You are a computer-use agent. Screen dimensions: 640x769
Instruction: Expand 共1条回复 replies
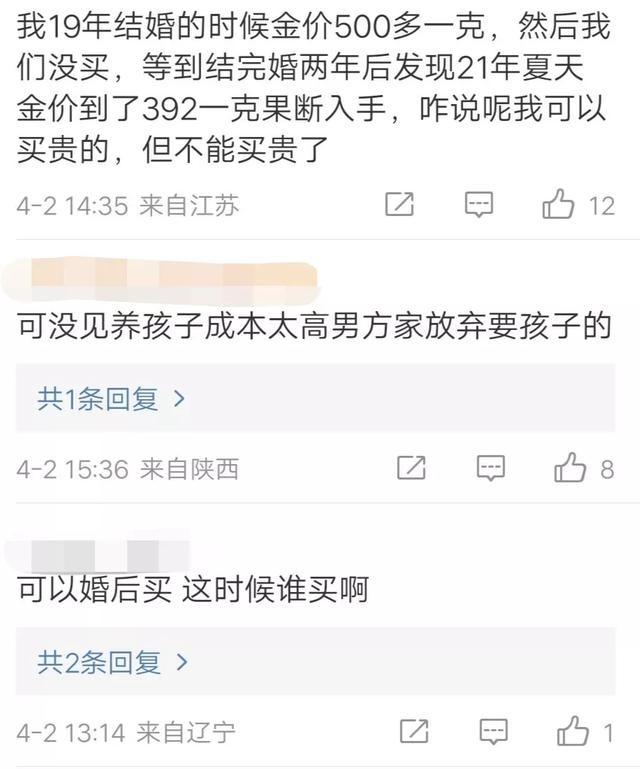pos(112,400)
